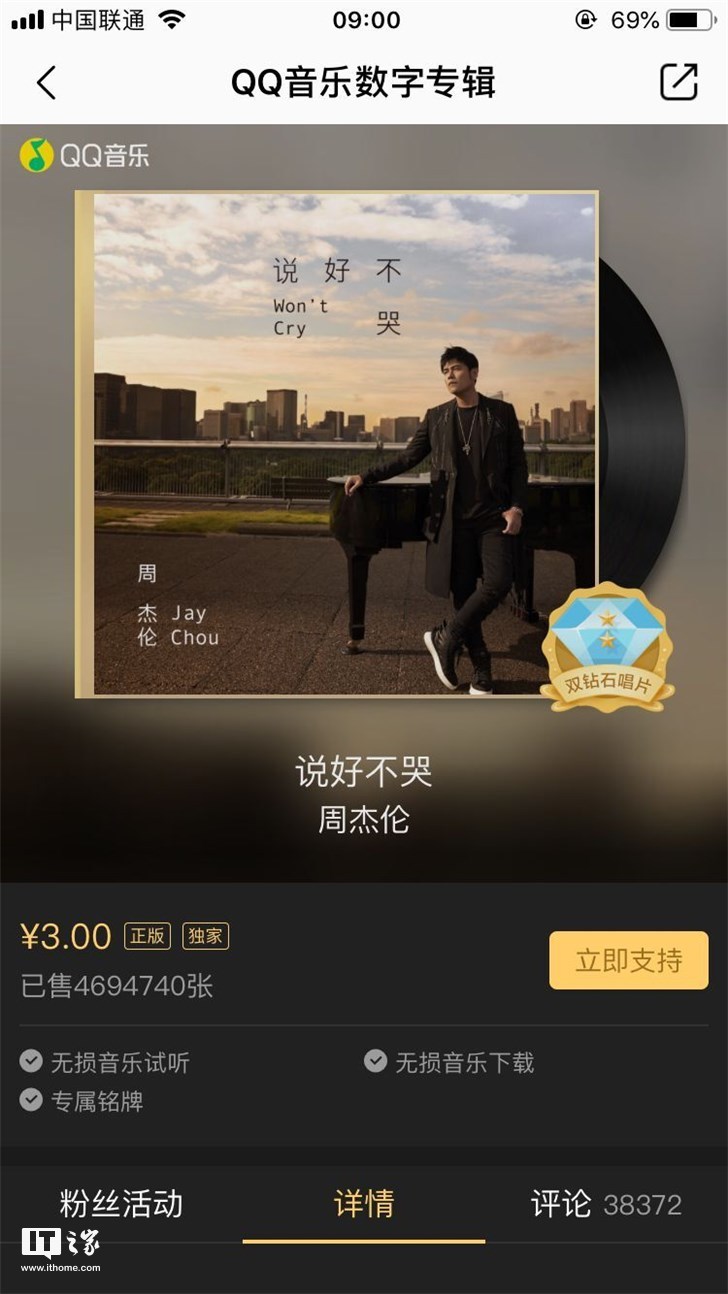Select the 详情 tab

(363, 1203)
